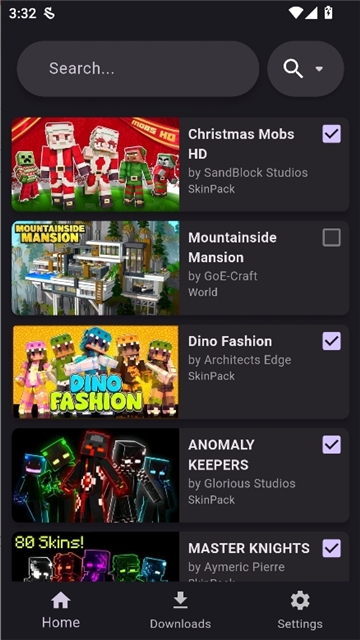Open the MASTER KNIGHTS card
This screenshot has height=640, width=360.
tap(180, 556)
